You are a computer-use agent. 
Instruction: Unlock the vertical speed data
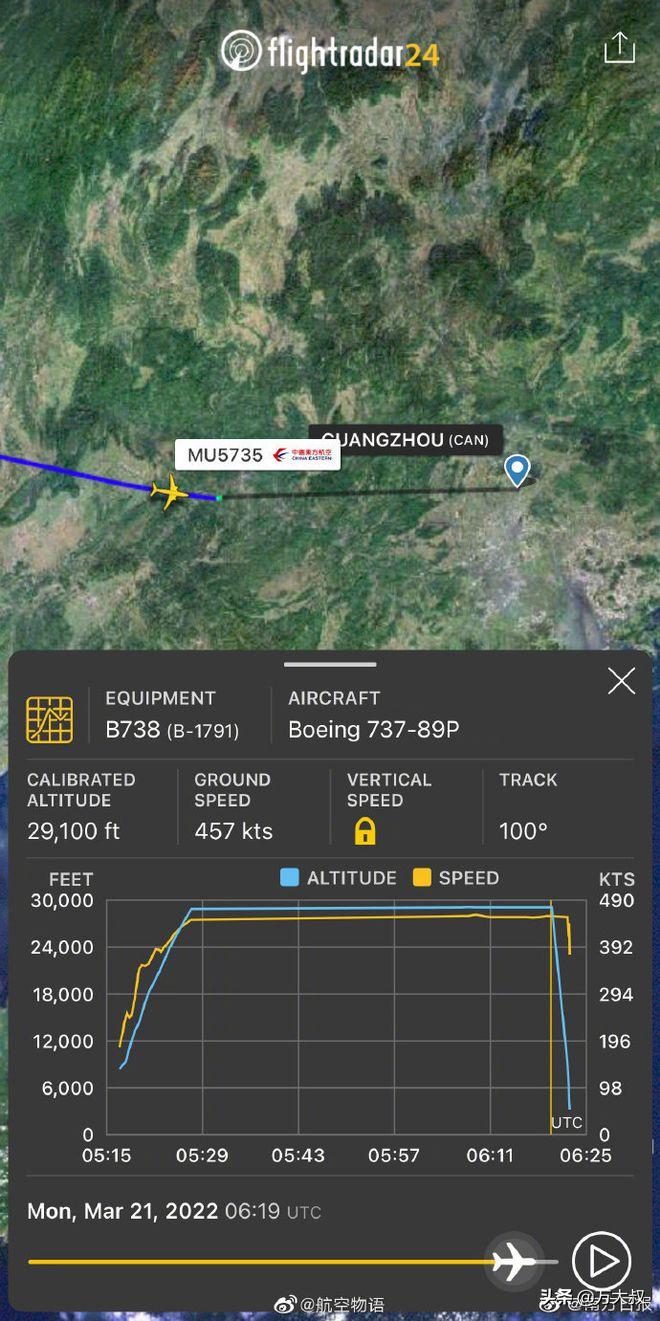coord(364,830)
